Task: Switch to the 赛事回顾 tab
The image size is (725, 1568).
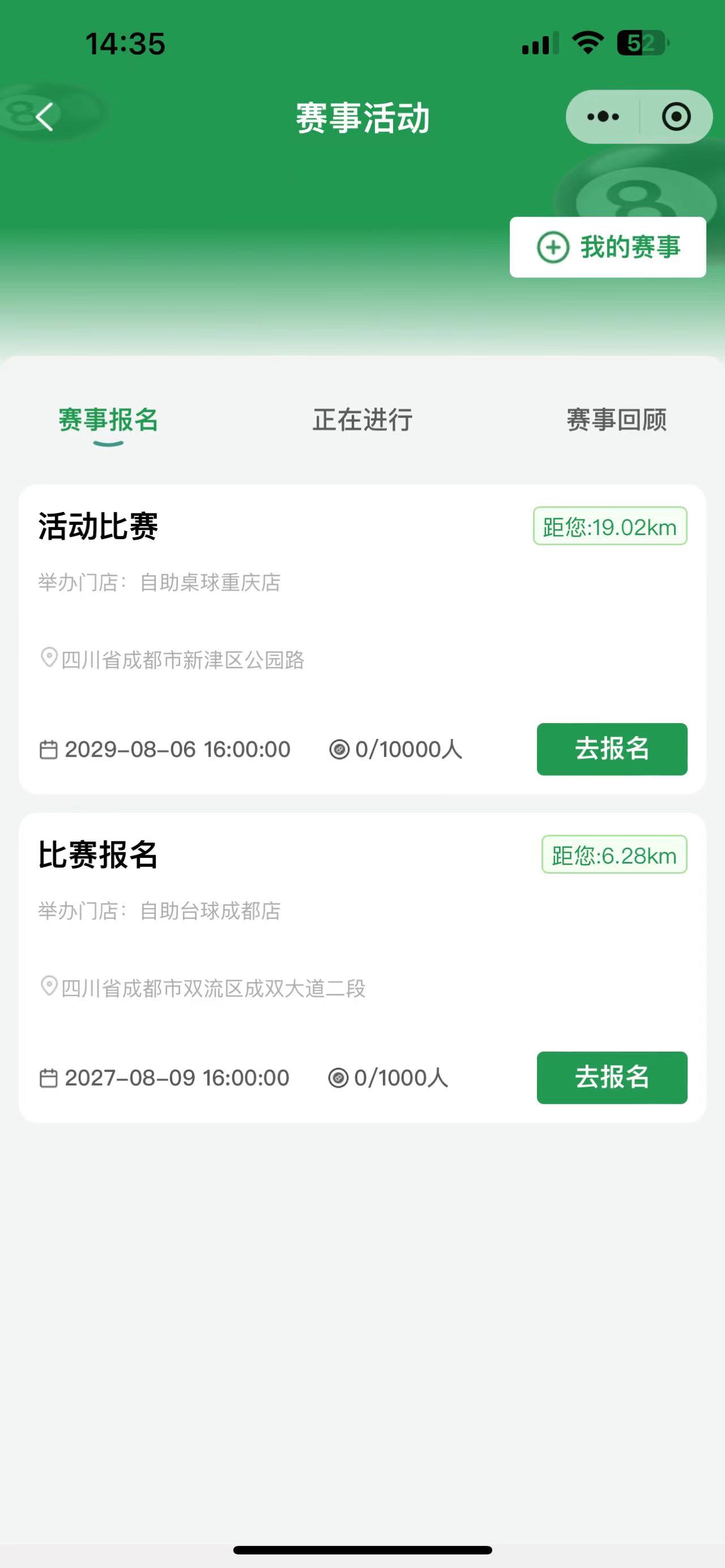Action: pos(617,420)
